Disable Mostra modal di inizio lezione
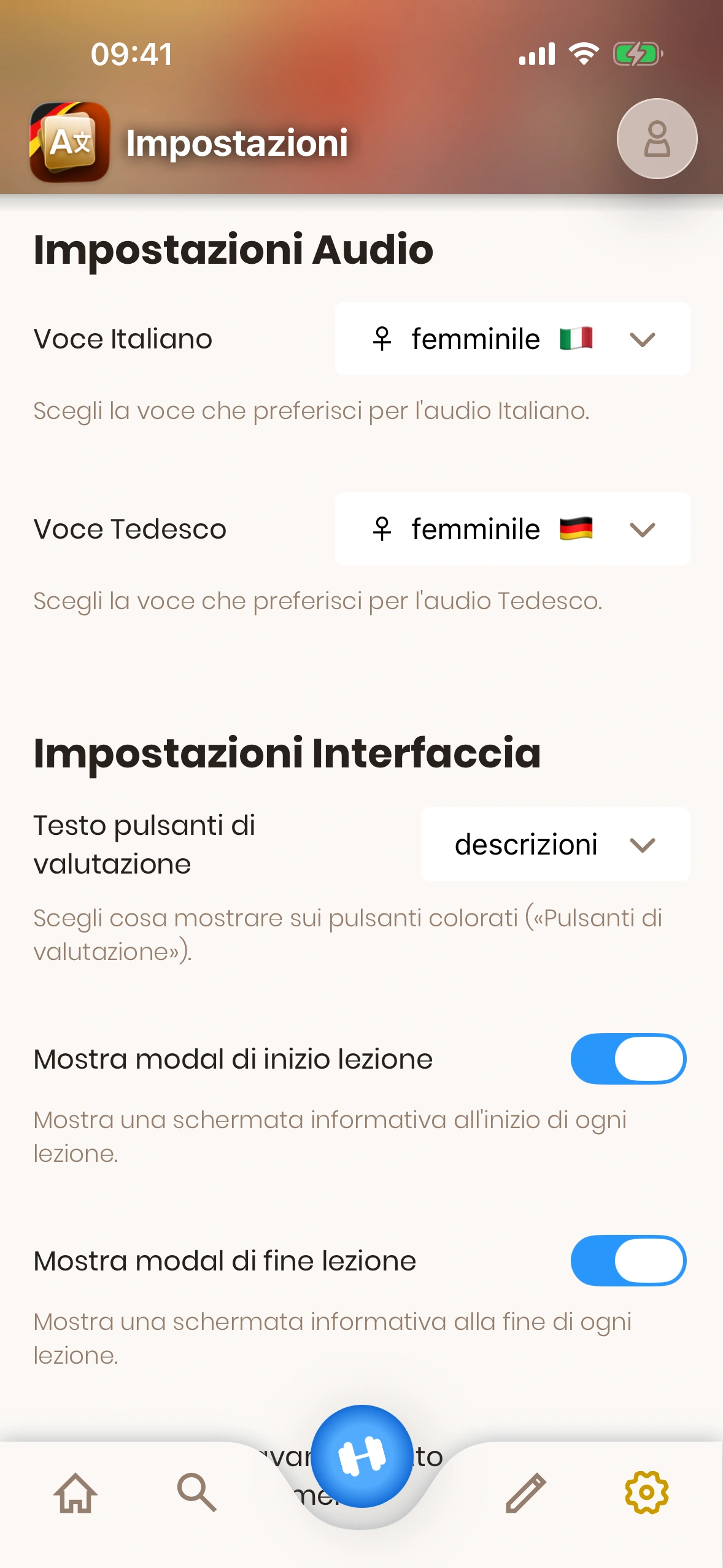 [628, 1059]
